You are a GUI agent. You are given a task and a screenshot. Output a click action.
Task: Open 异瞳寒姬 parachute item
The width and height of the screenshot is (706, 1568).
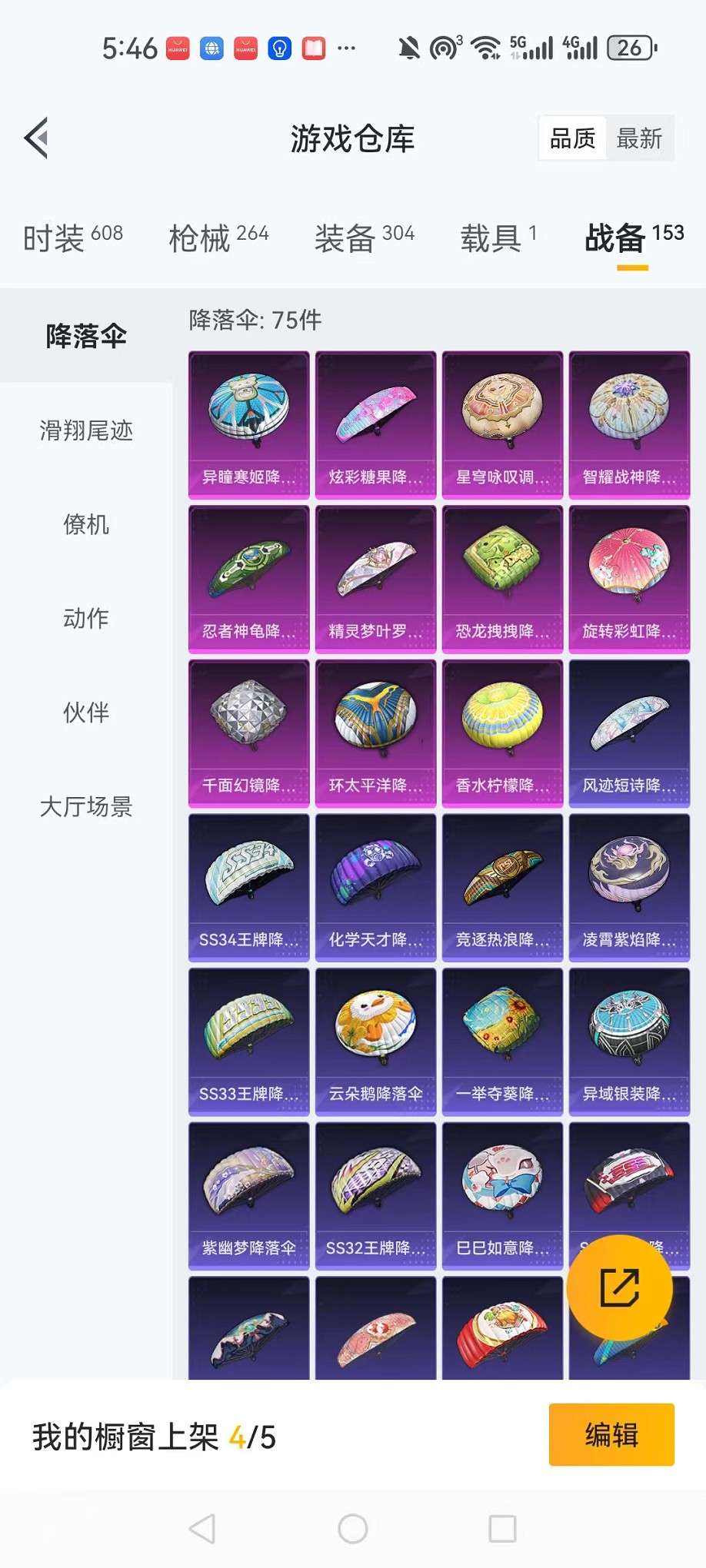[x=248, y=425]
